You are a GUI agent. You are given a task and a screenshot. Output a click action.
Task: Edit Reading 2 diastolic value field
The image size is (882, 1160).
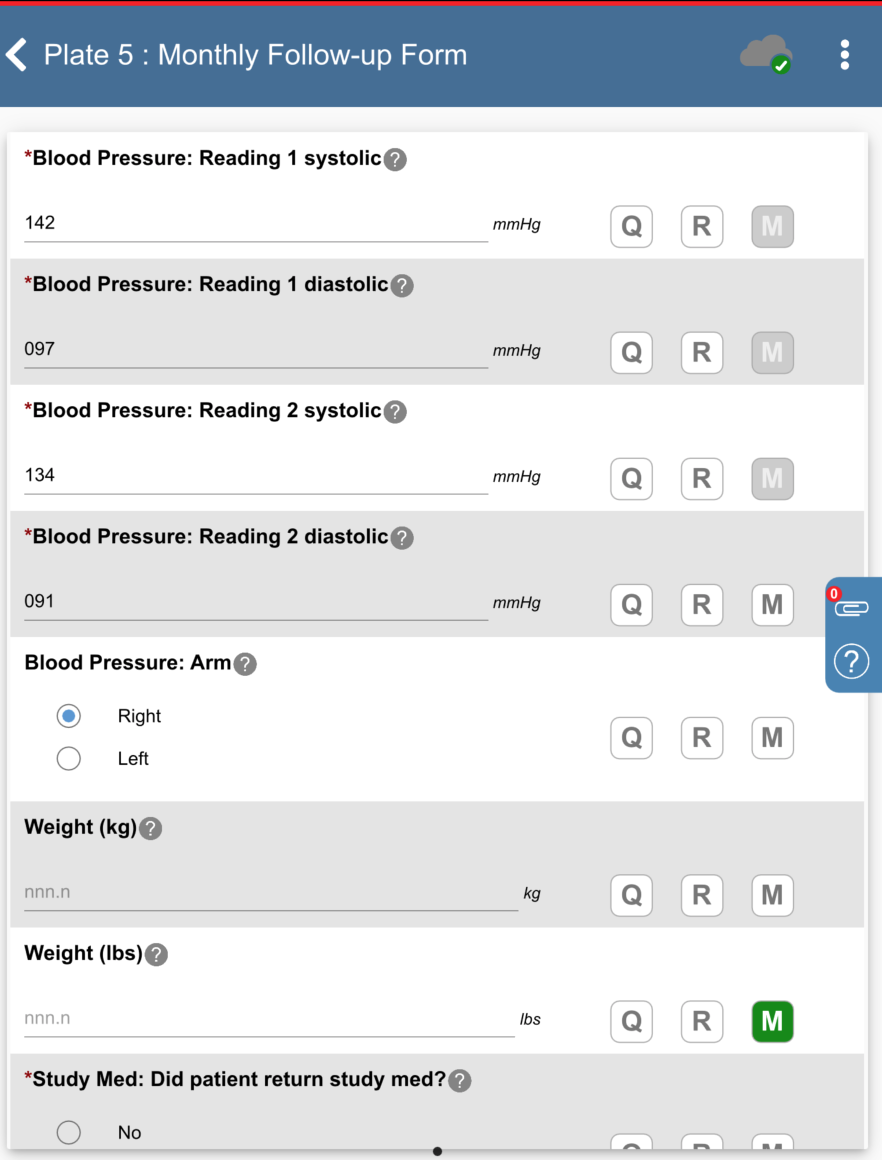tap(255, 601)
